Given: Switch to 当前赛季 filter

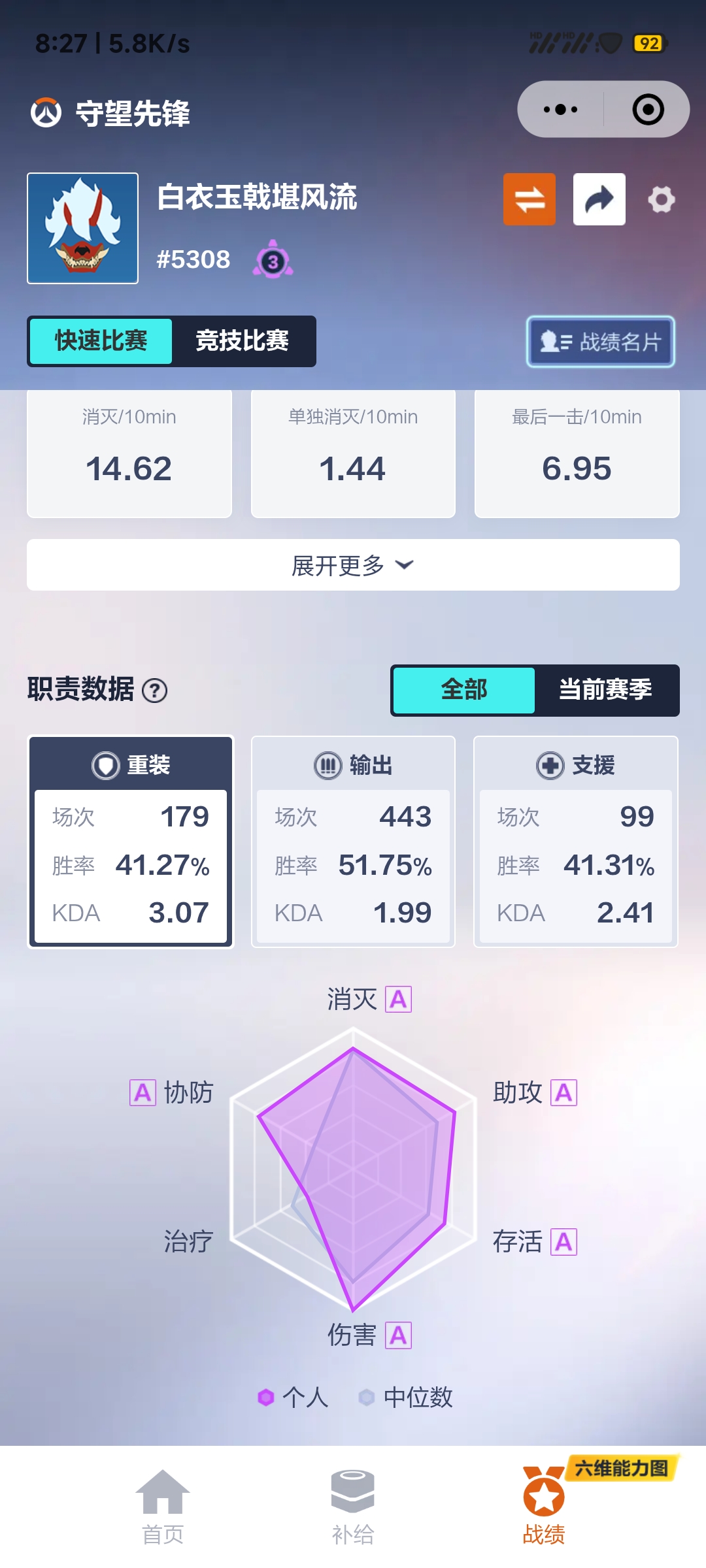Looking at the screenshot, I should tap(606, 690).
